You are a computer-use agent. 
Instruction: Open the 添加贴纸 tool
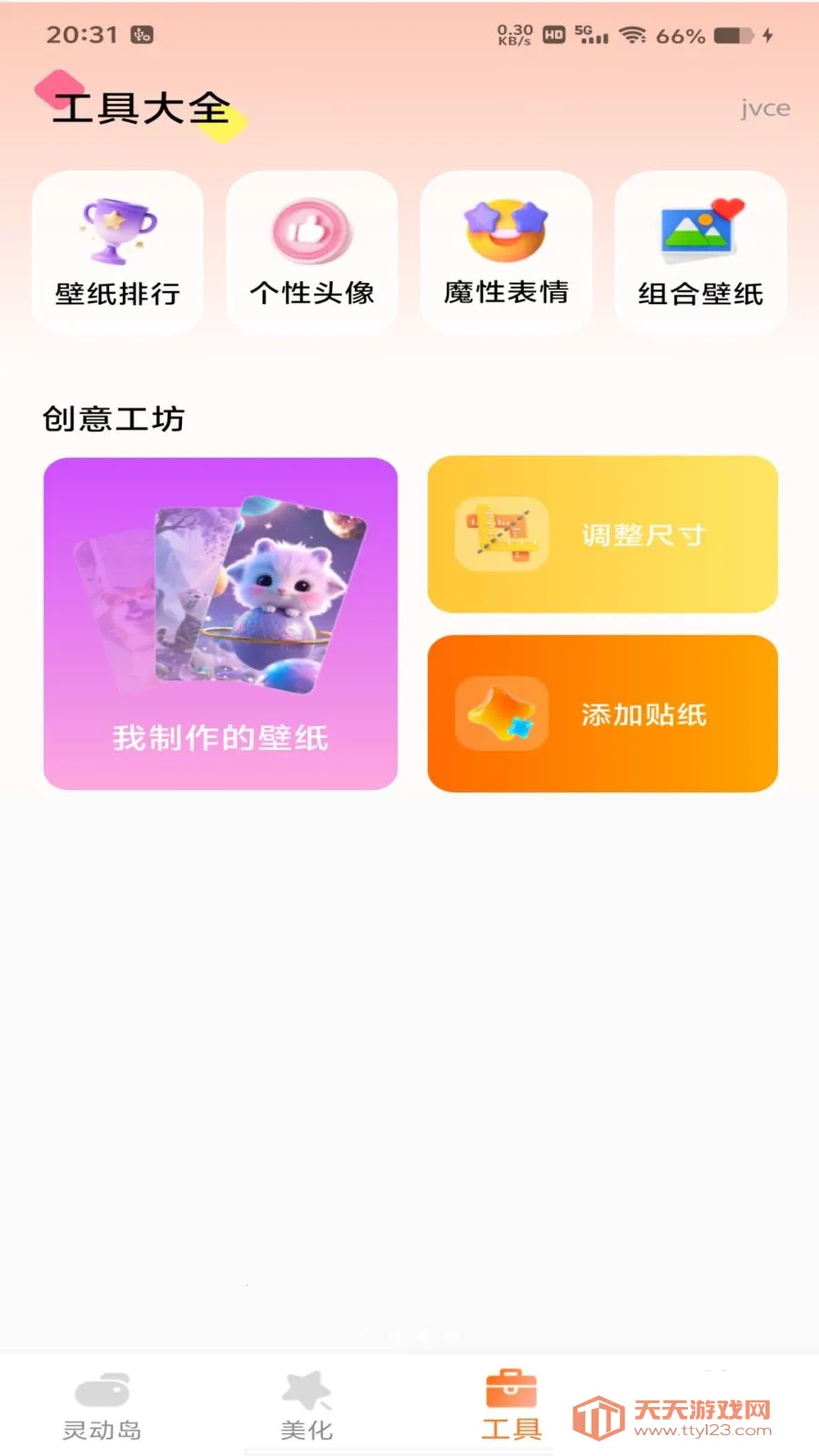pyautogui.click(x=603, y=714)
